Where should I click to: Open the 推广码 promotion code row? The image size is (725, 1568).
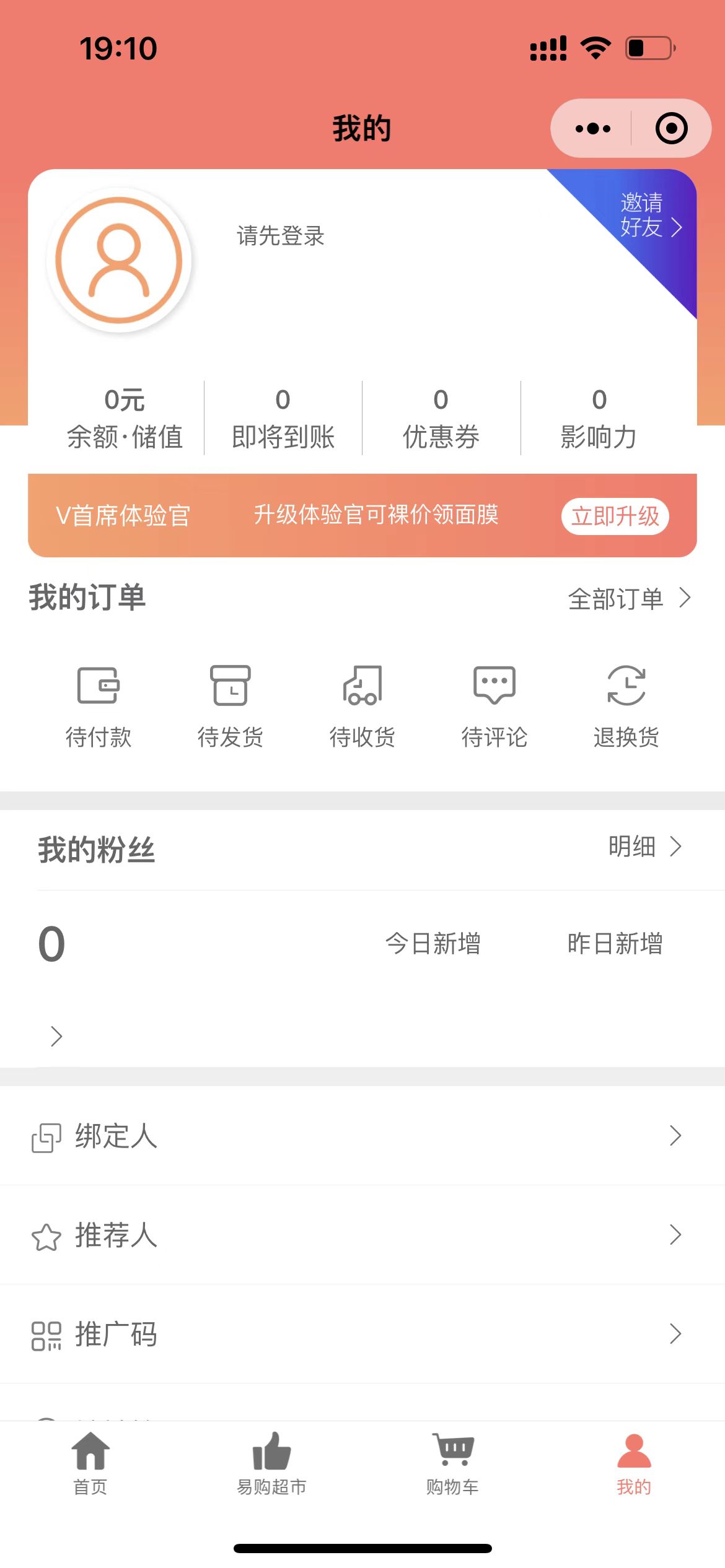click(362, 1335)
